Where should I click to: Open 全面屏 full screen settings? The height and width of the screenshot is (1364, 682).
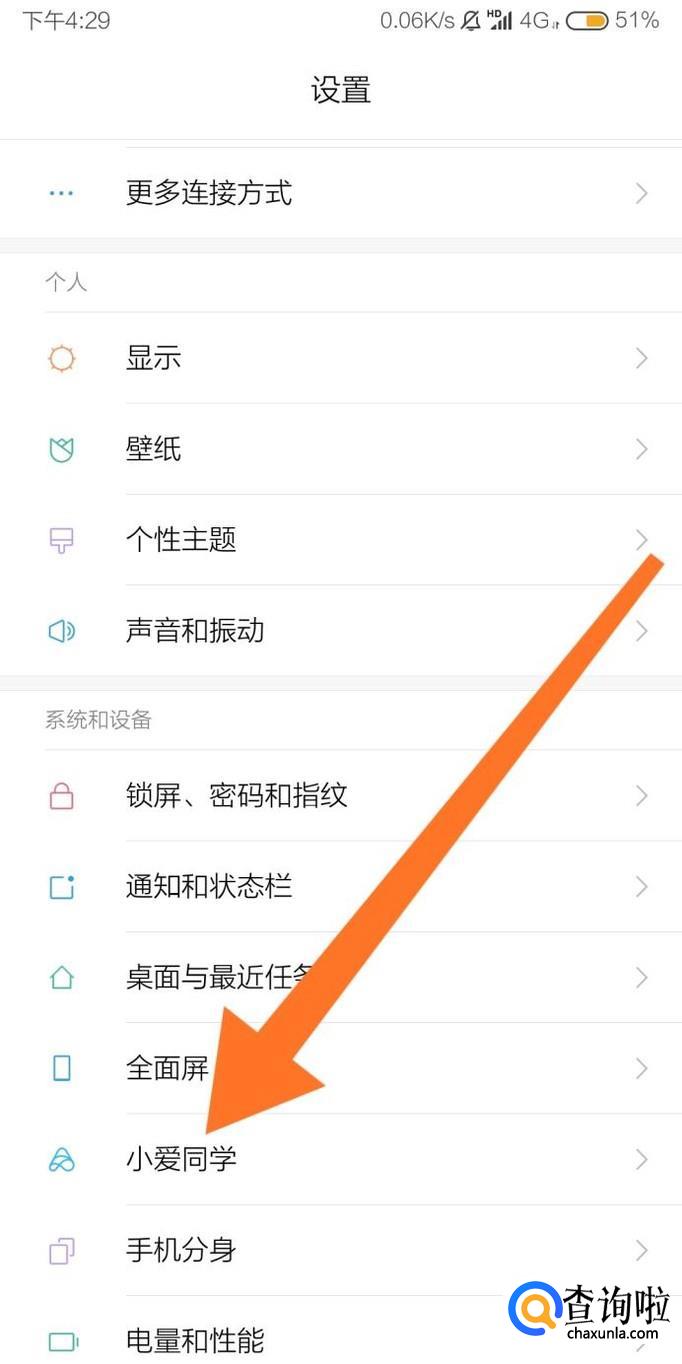click(167, 1069)
